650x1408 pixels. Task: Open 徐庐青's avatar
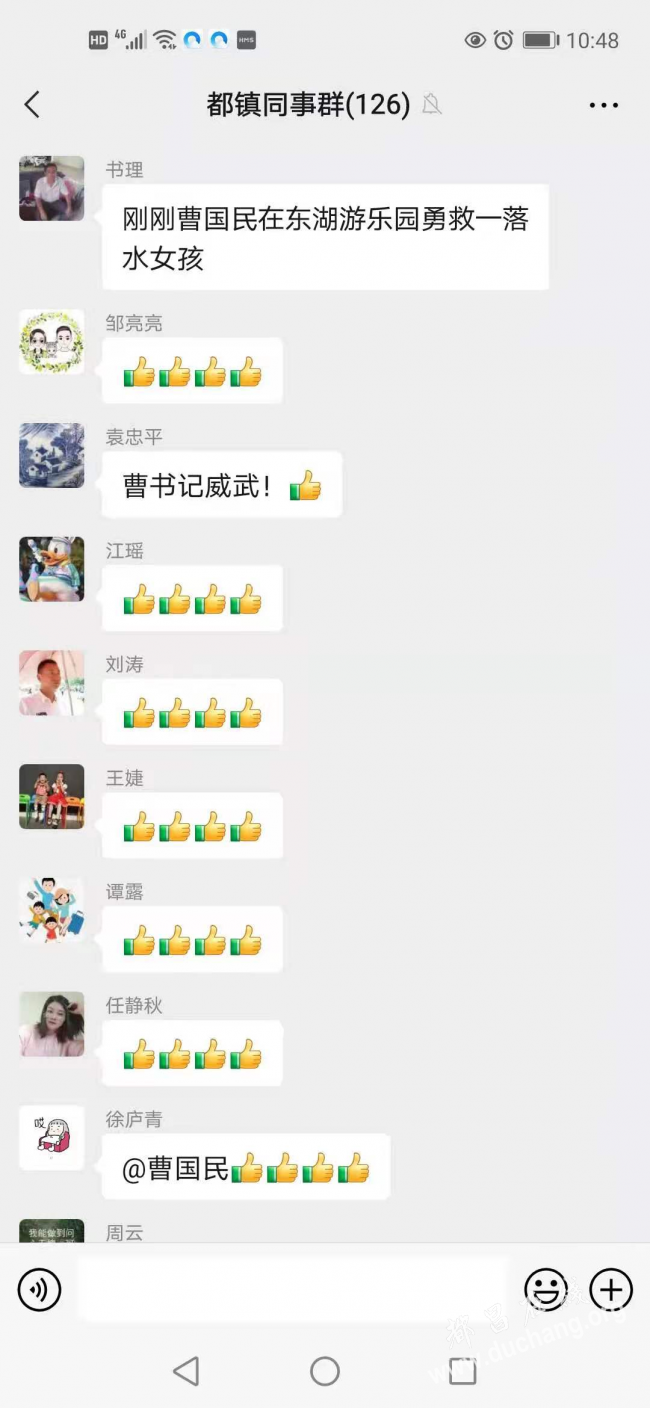pyautogui.click(x=51, y=1138)
